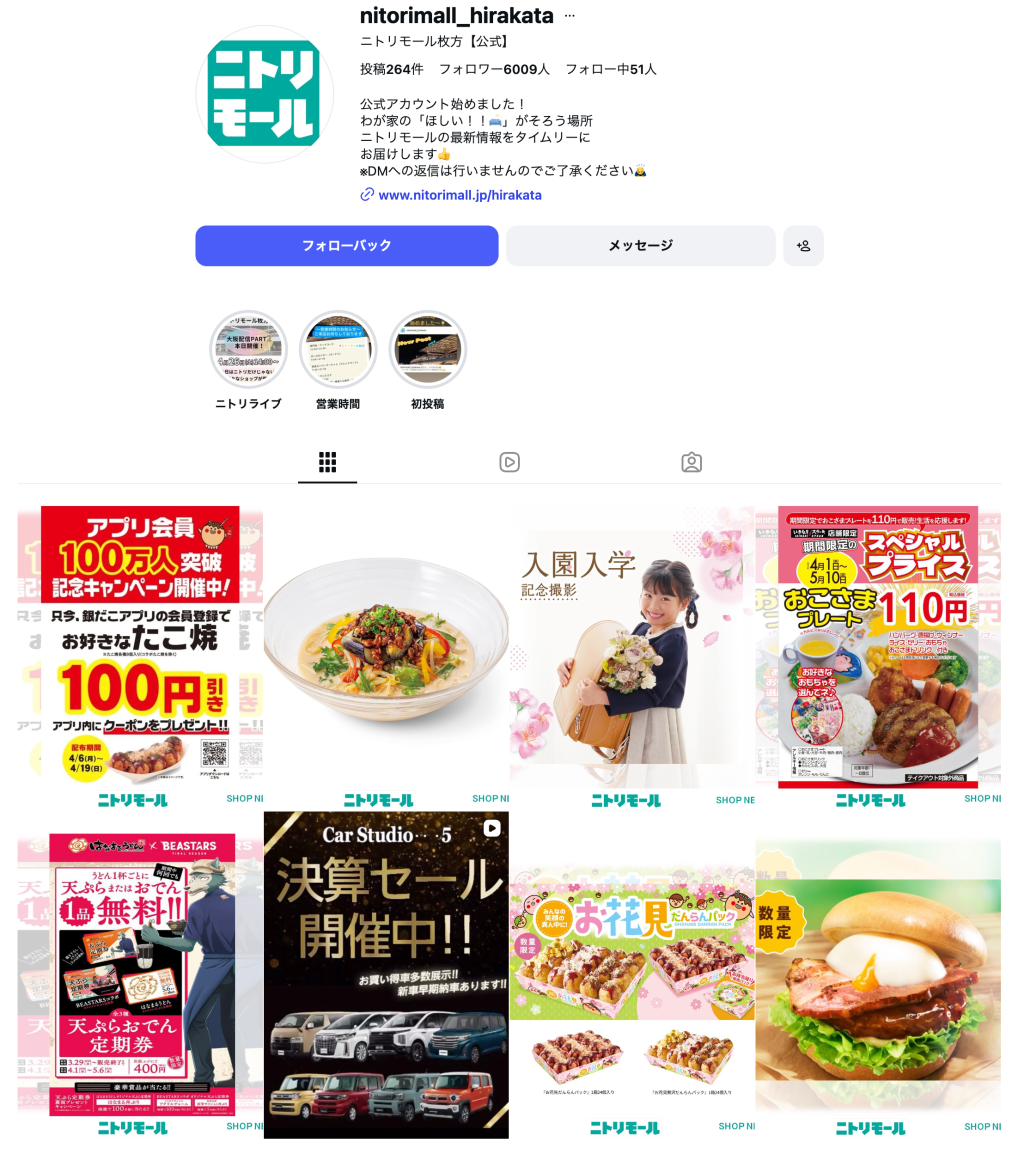Switch to the posts grid tab
The image size is (1024, 1160).
click(327, 462)
